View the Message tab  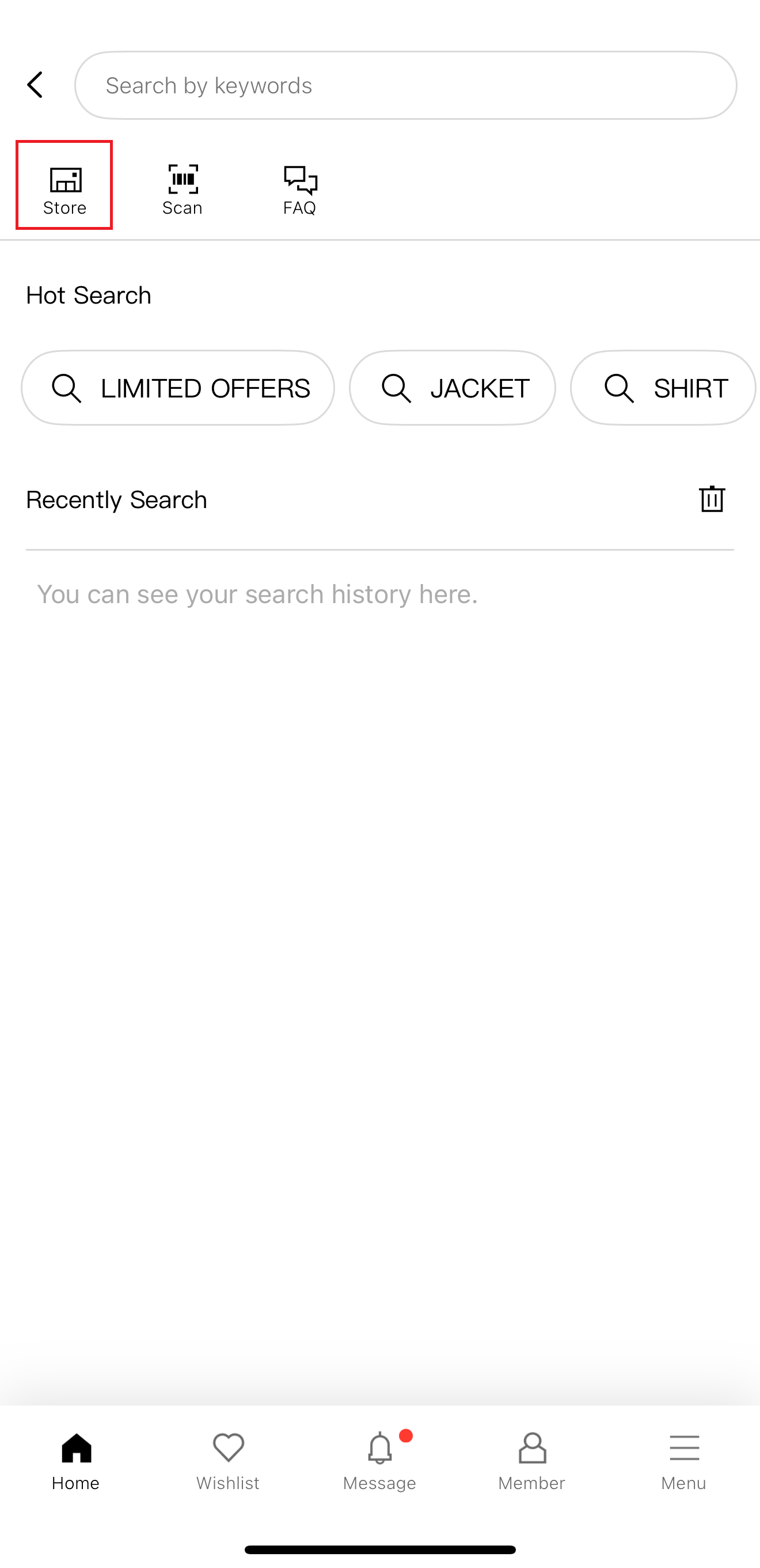click(379, 1461)
